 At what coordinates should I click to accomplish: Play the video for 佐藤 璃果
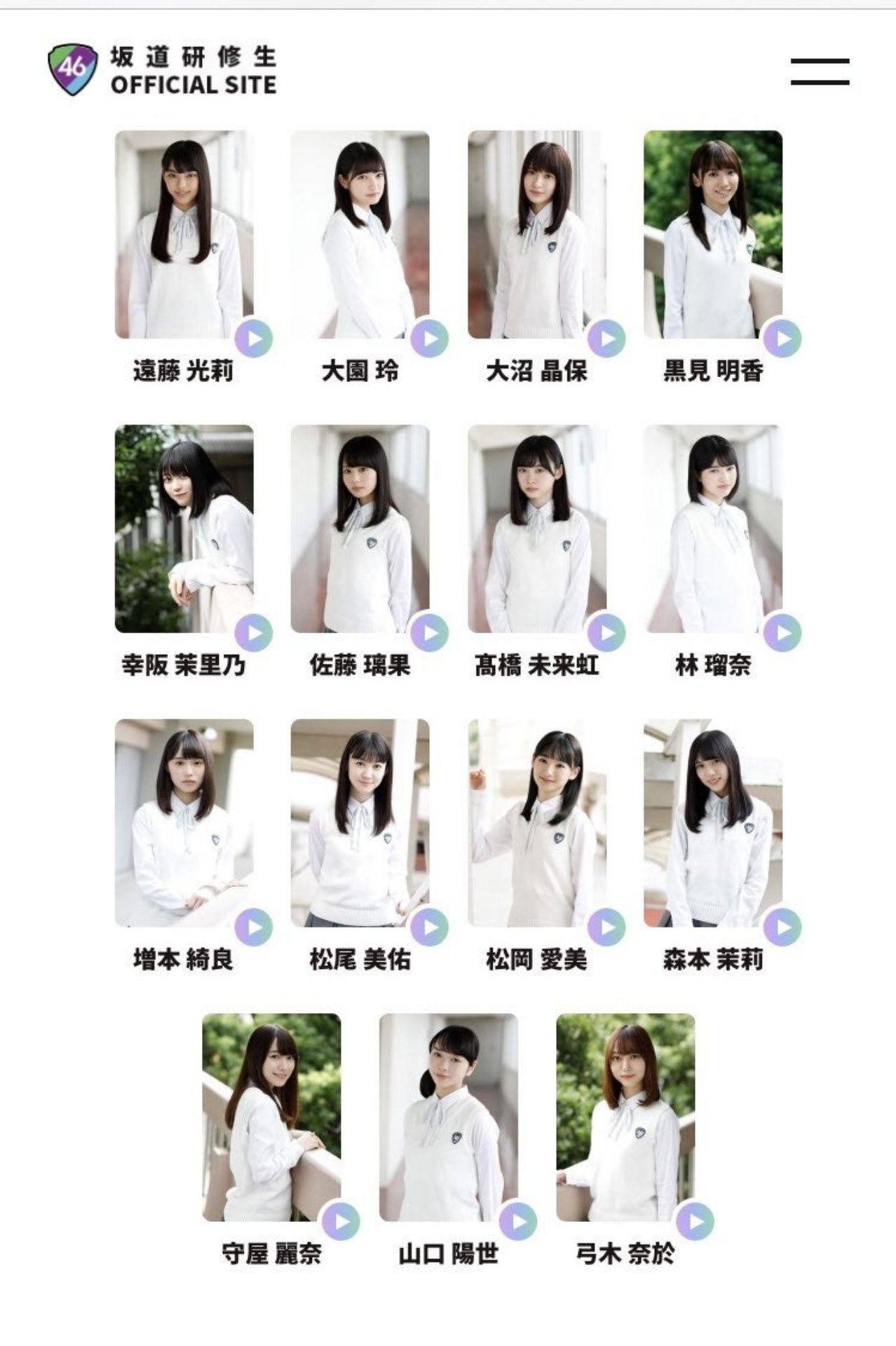point(430,632)
